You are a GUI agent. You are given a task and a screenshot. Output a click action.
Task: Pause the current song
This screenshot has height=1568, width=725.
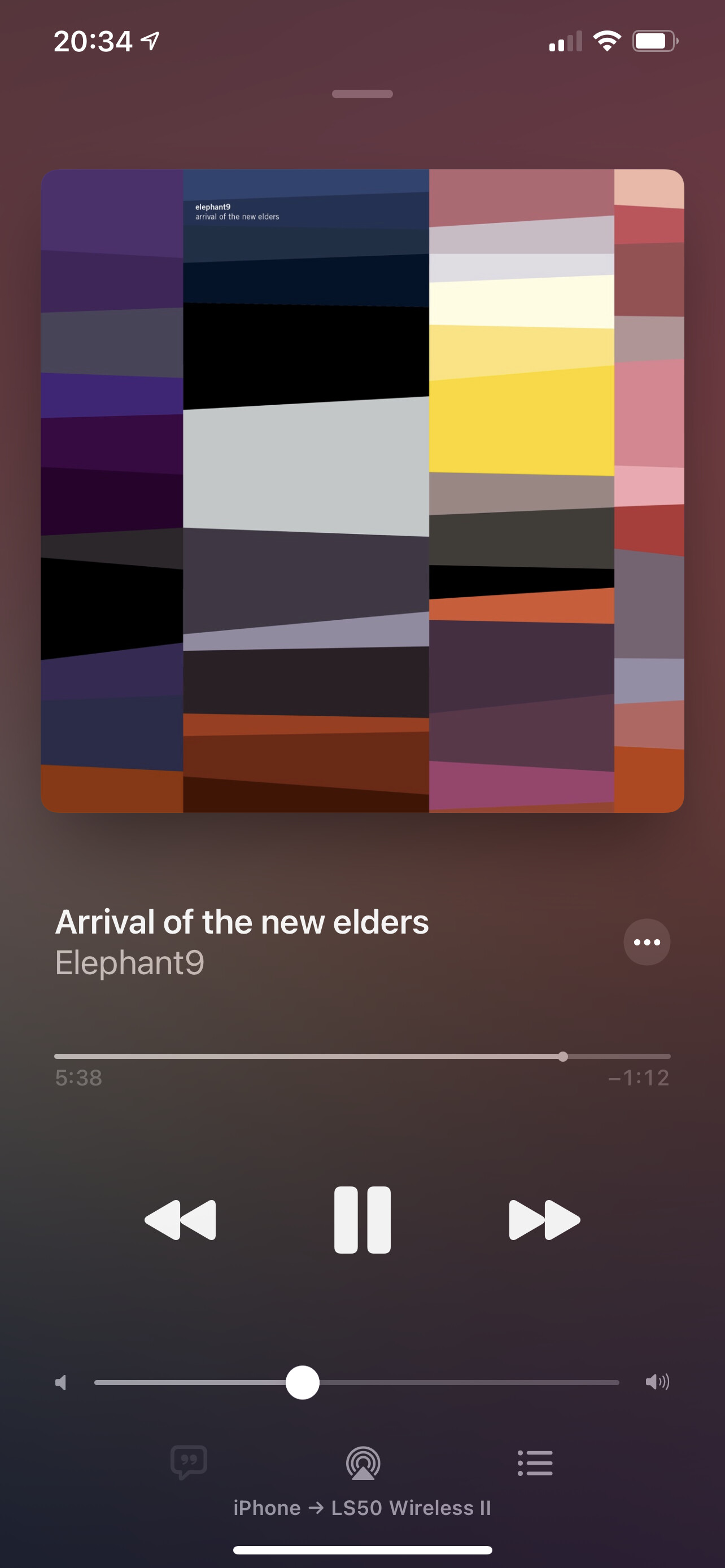pyautogui.click(x=362, y=1220)
